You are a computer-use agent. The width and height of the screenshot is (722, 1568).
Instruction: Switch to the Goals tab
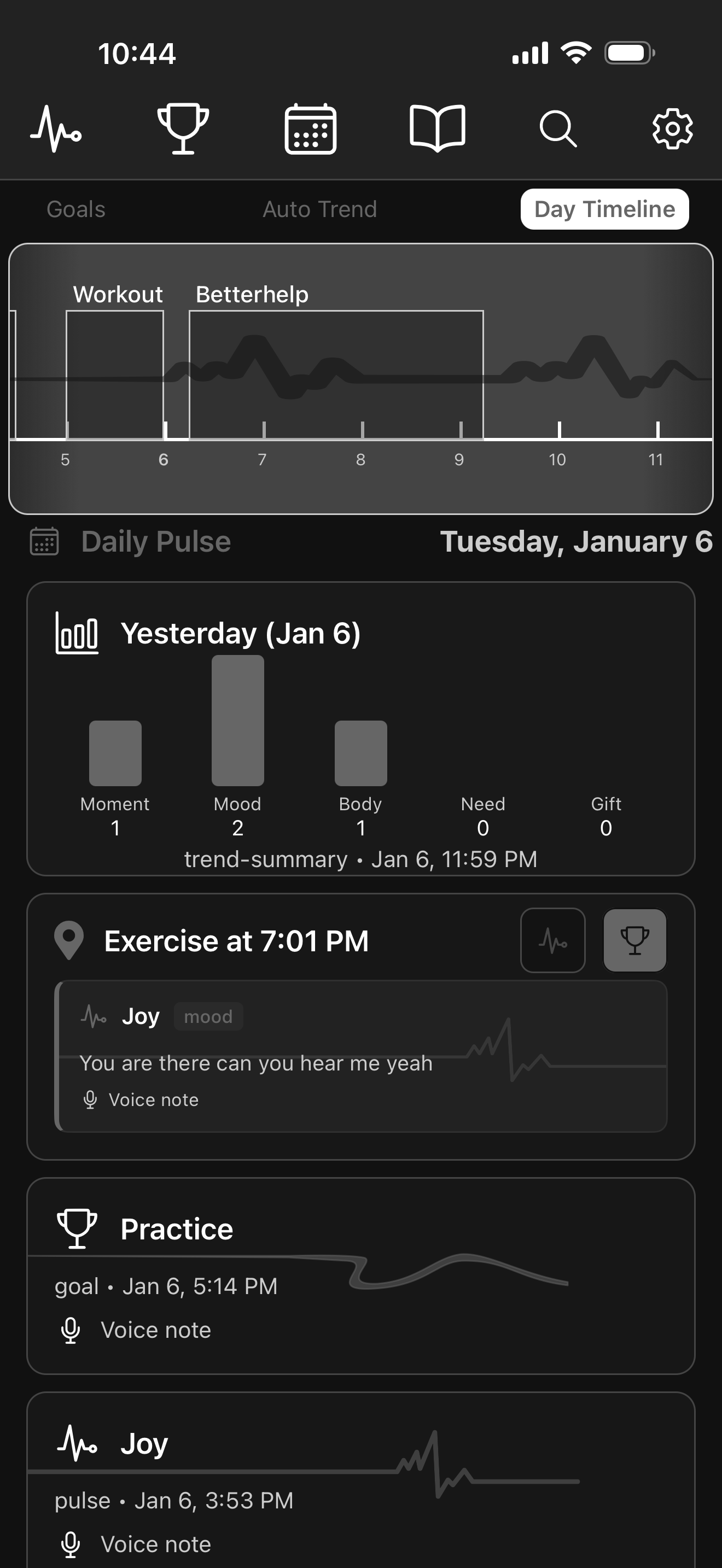click(x=75, y=209)
